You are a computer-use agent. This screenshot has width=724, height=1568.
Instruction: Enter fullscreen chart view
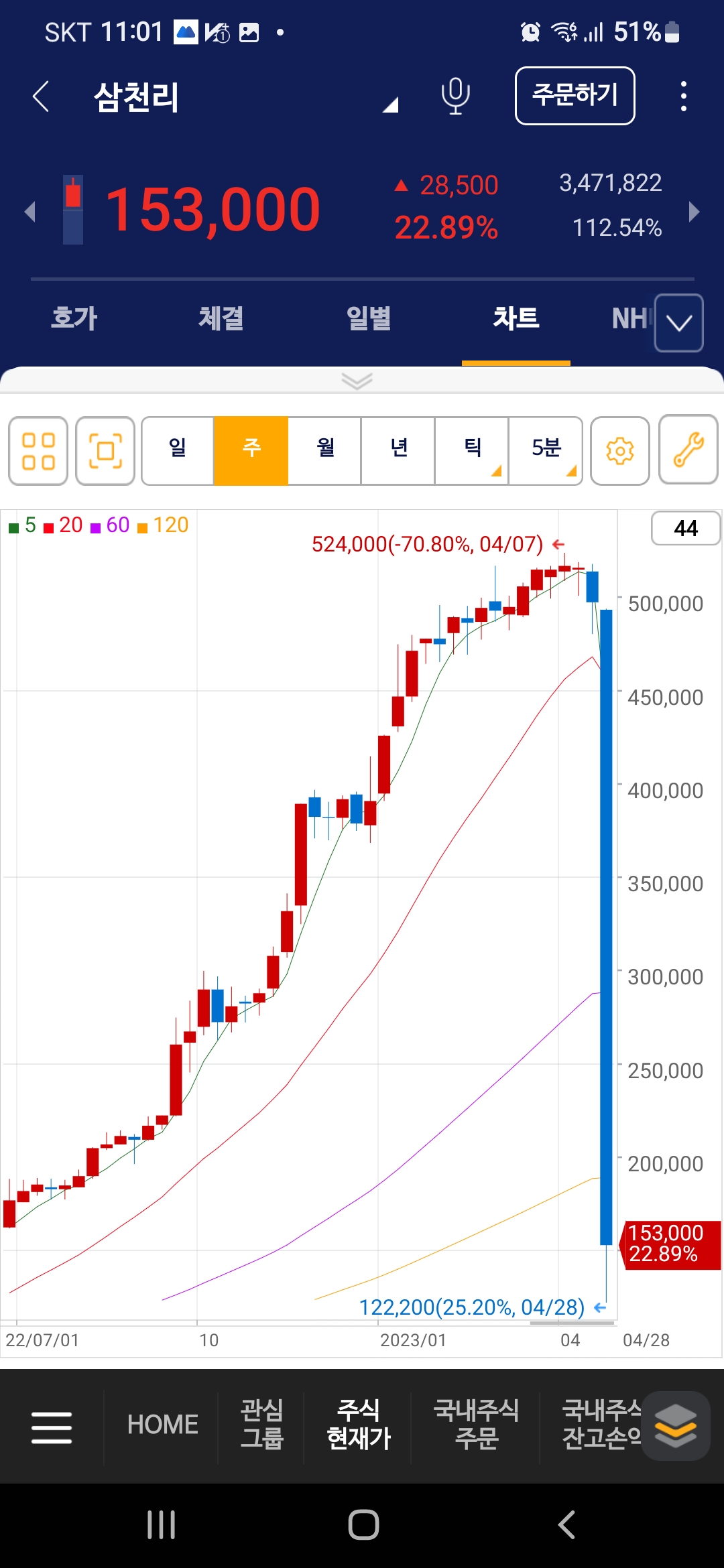[x=105, y=450]
